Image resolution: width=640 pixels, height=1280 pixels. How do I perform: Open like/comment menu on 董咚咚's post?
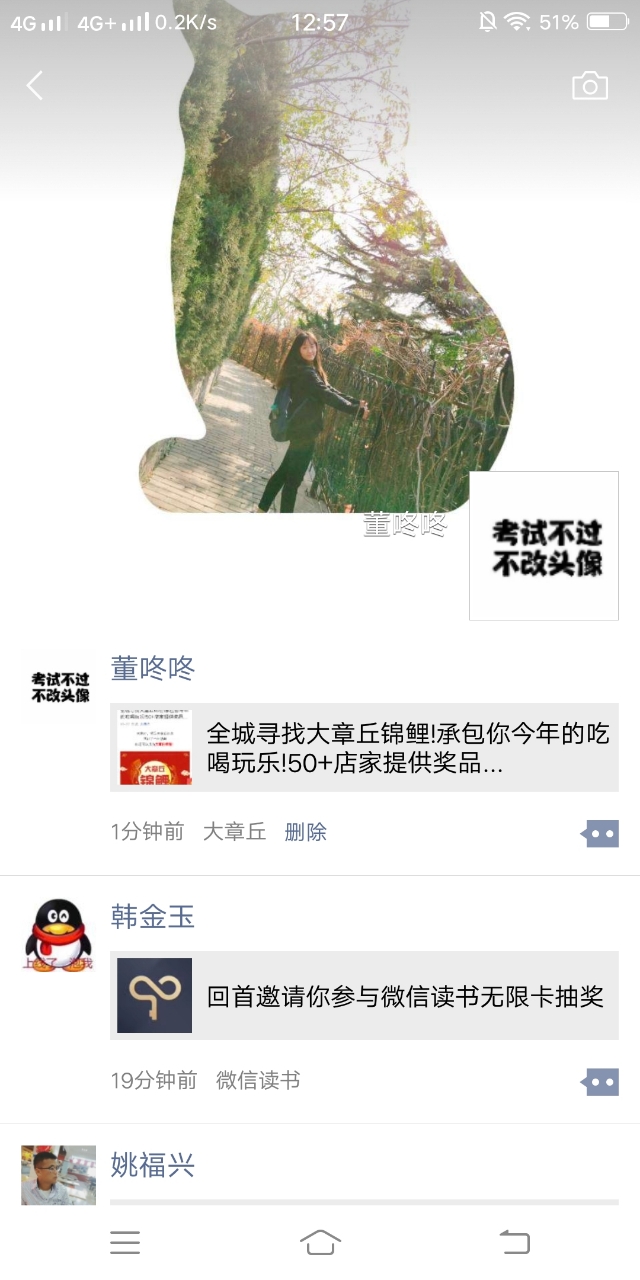pos(600,833)
